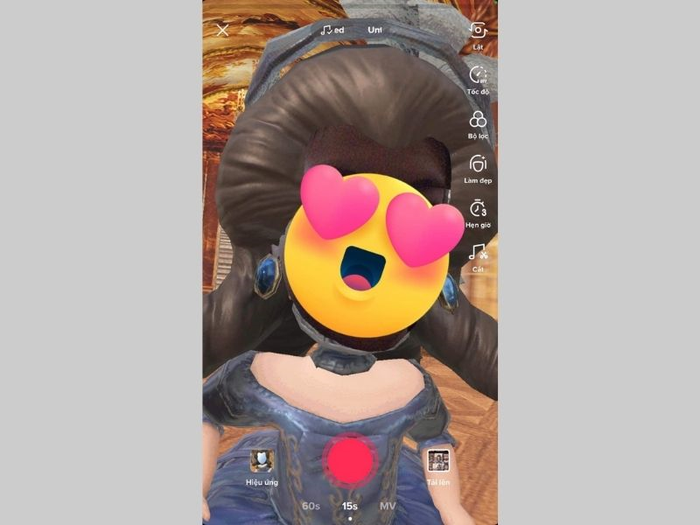700x525 pixels.
Task: Start recording with the red button
Action: click(350, 460)
